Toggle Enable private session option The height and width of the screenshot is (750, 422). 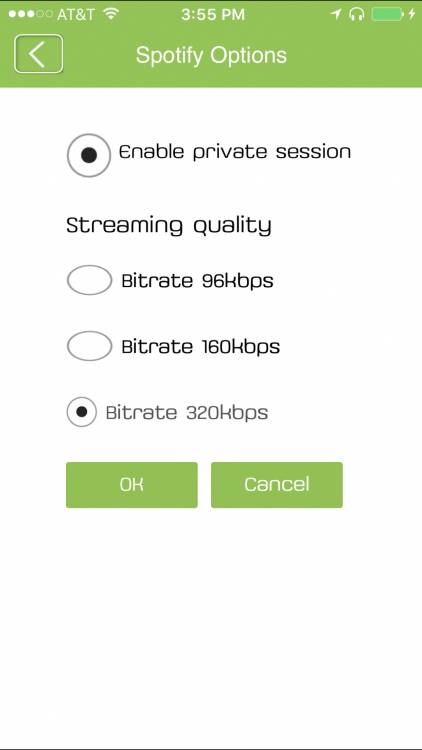89,155
